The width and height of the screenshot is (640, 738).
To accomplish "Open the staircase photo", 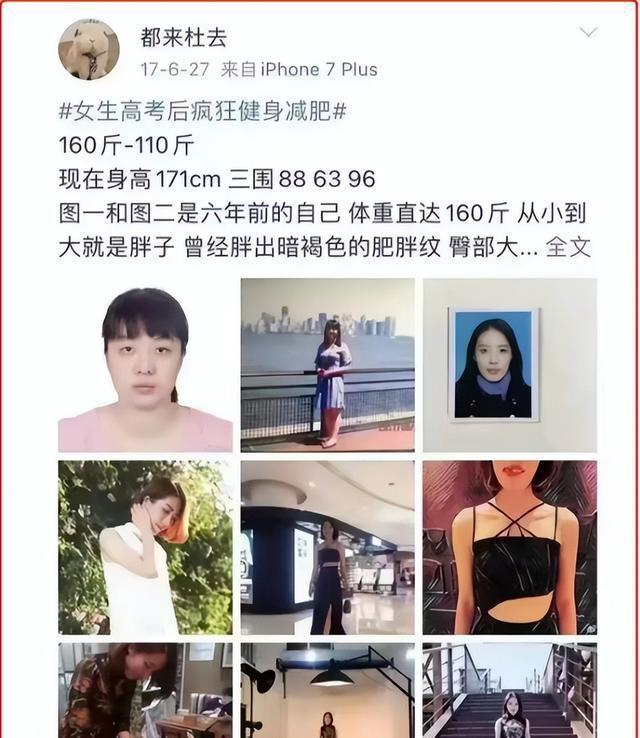I will [x=509, y=690].
